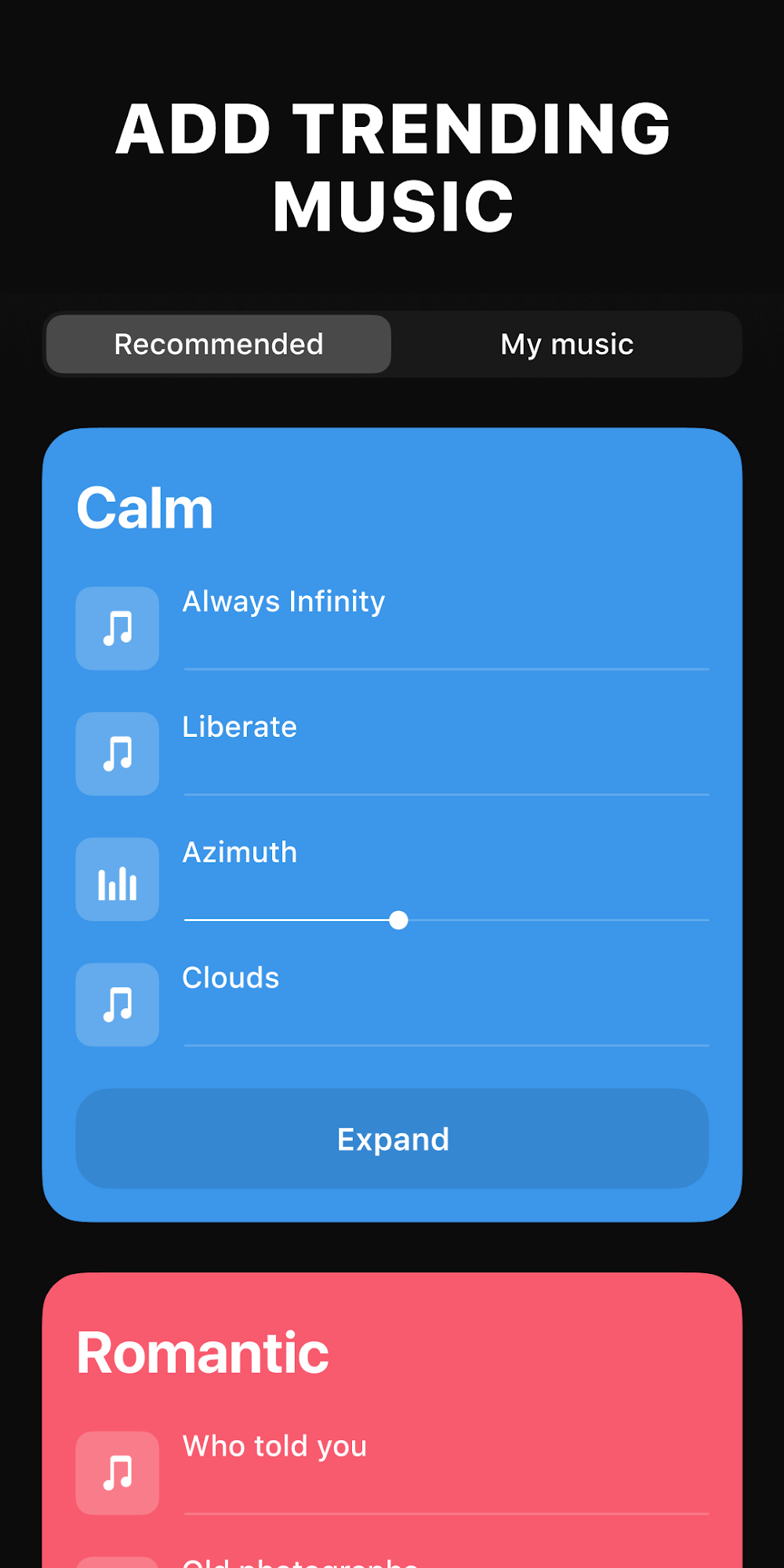
Task: Play the track Who told you
Action: coord(118,1472)
